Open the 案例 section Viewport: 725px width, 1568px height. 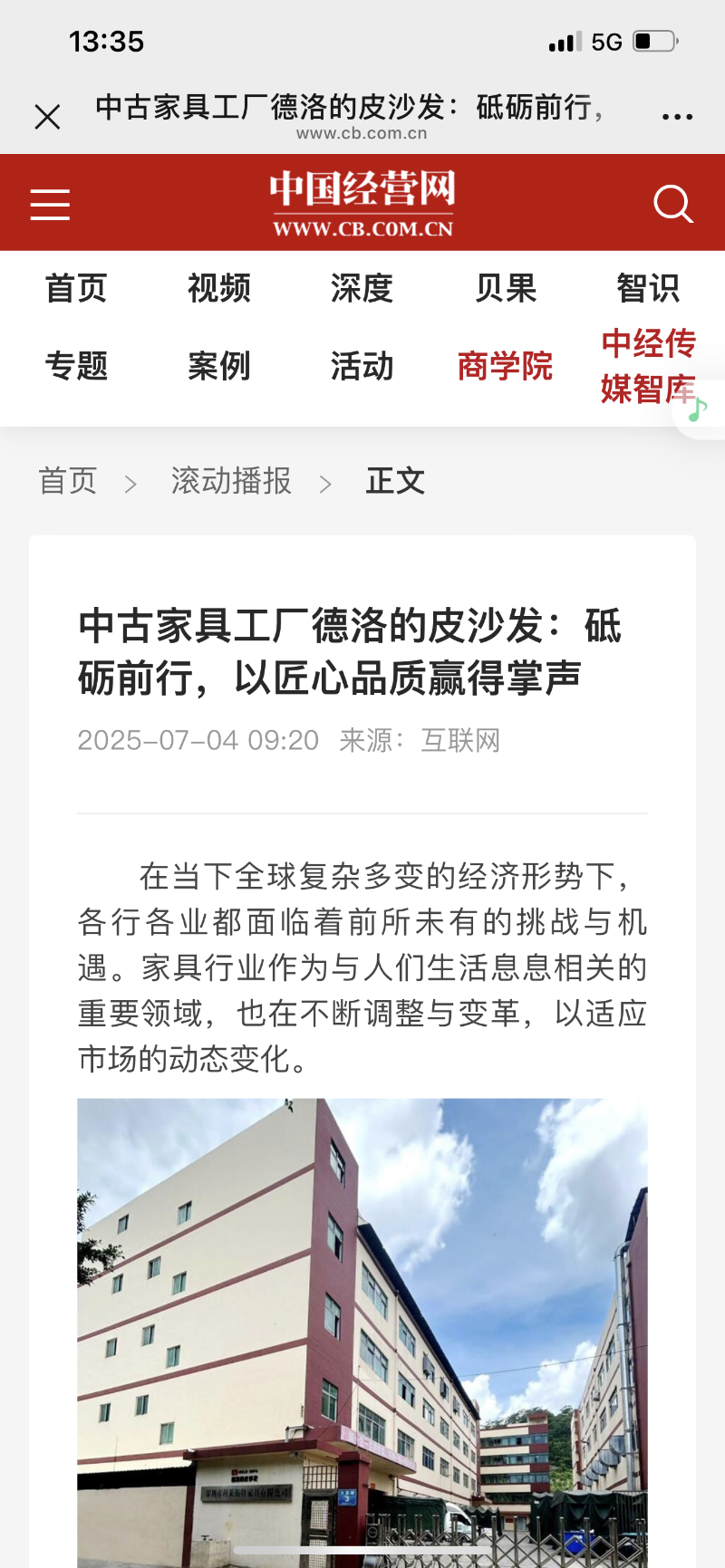219,367
